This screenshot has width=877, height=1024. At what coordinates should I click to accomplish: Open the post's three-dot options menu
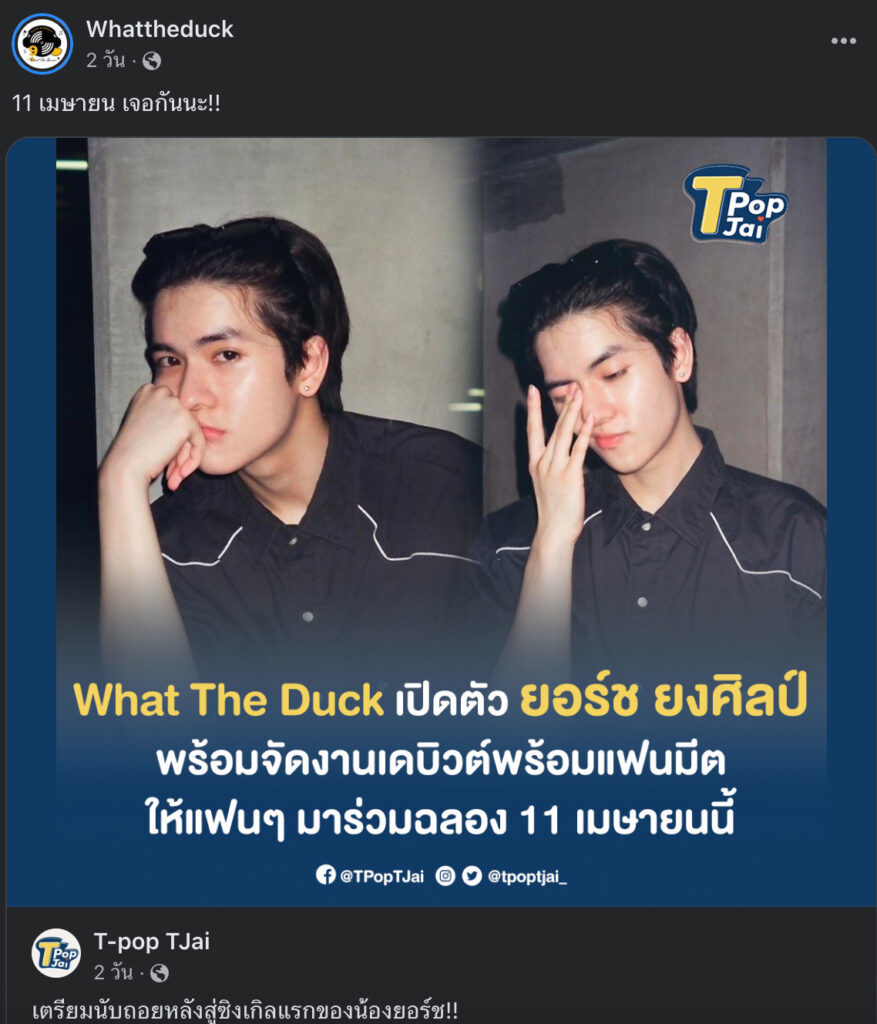click(843, 41)
